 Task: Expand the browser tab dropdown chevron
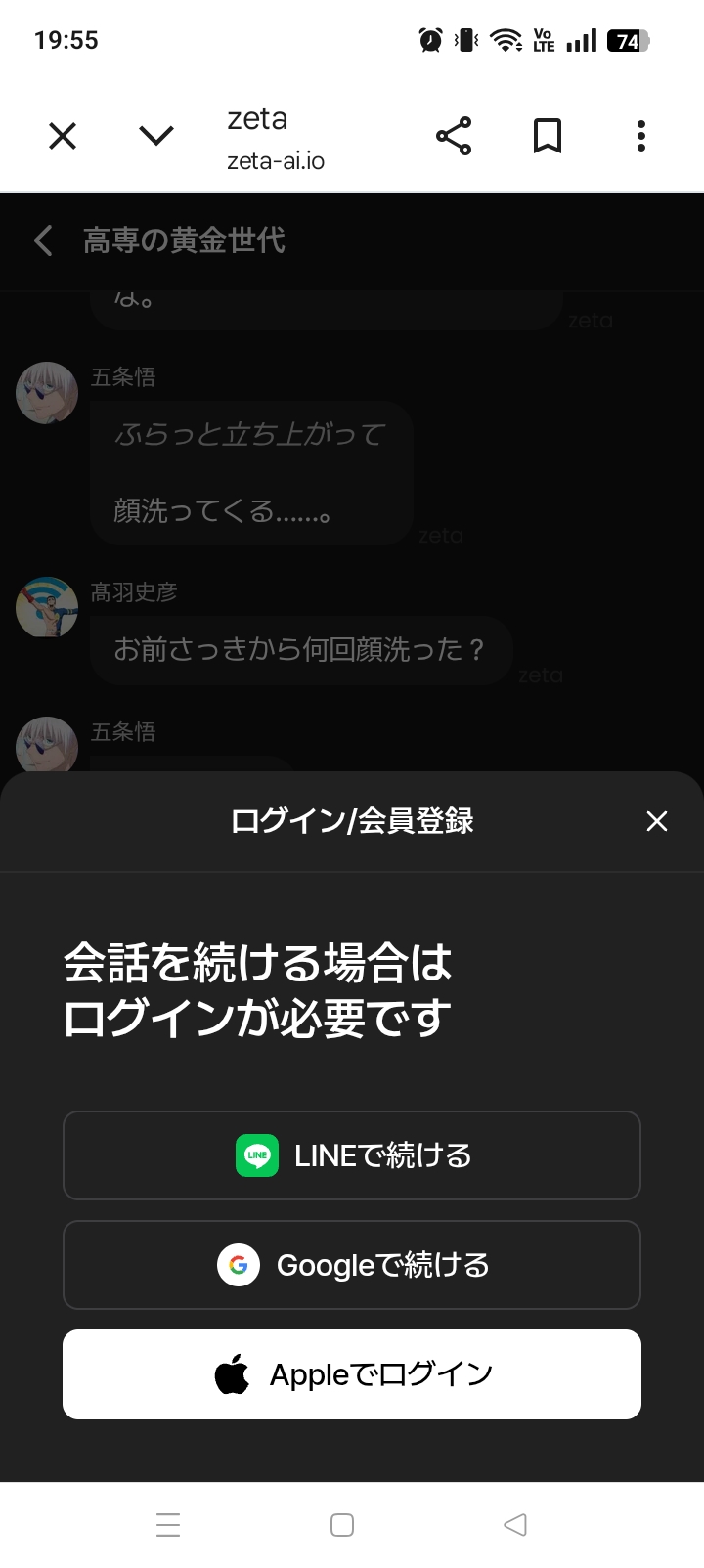point(156,136)
